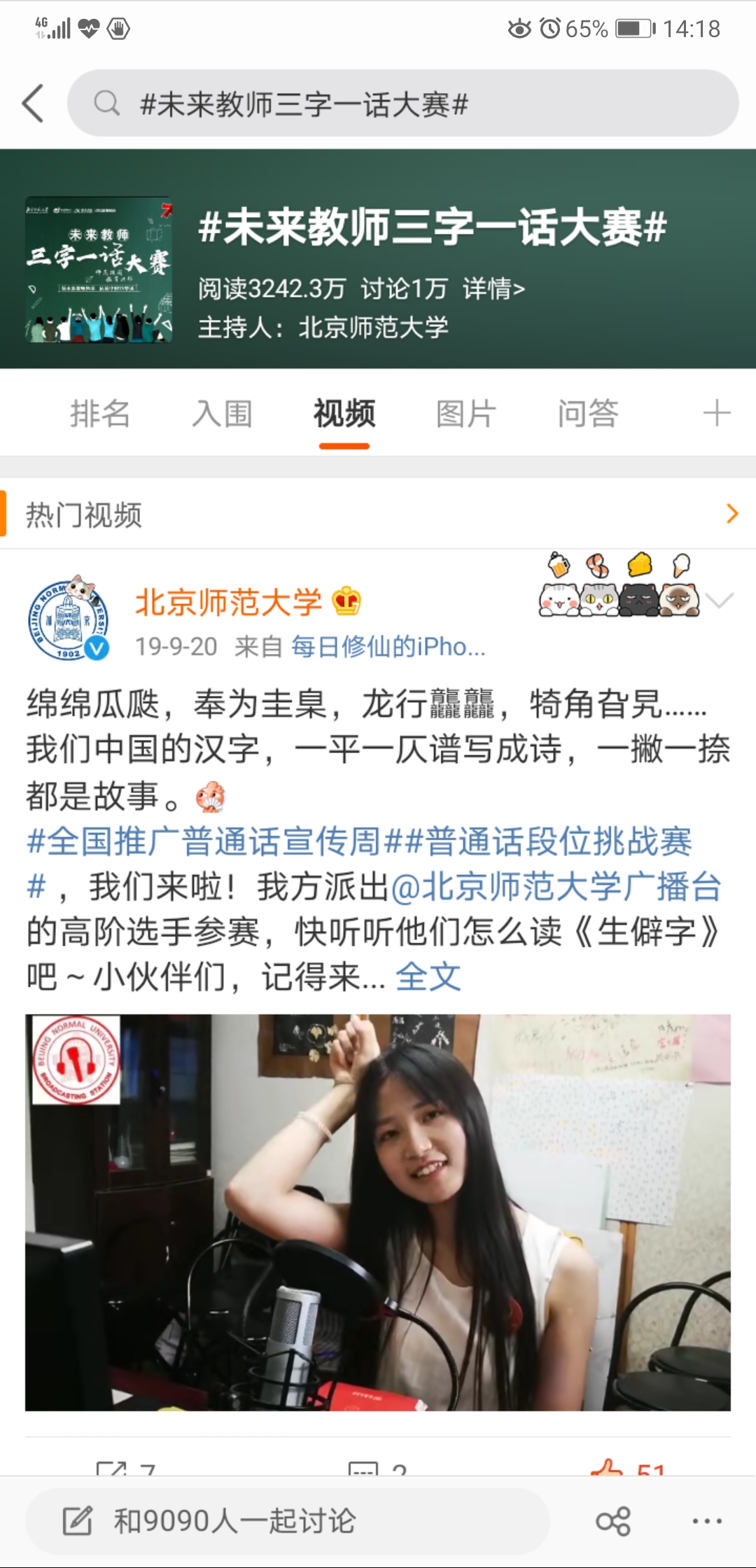The image size is (756, 1568).
Task: Share the topic via bottom share icon
Action: coord(613,1521)
